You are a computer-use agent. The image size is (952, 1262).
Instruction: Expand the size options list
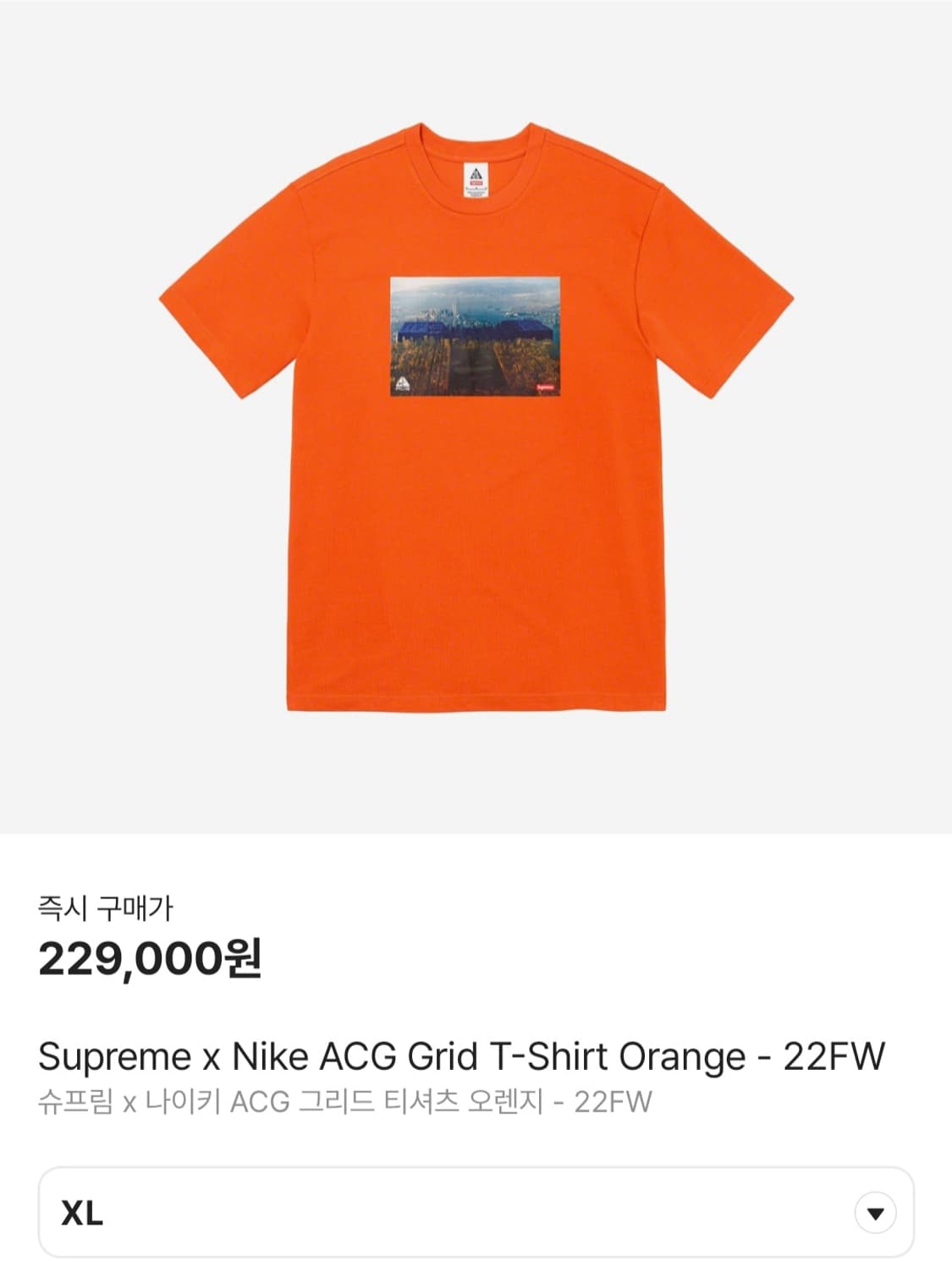coord(476,1215)
